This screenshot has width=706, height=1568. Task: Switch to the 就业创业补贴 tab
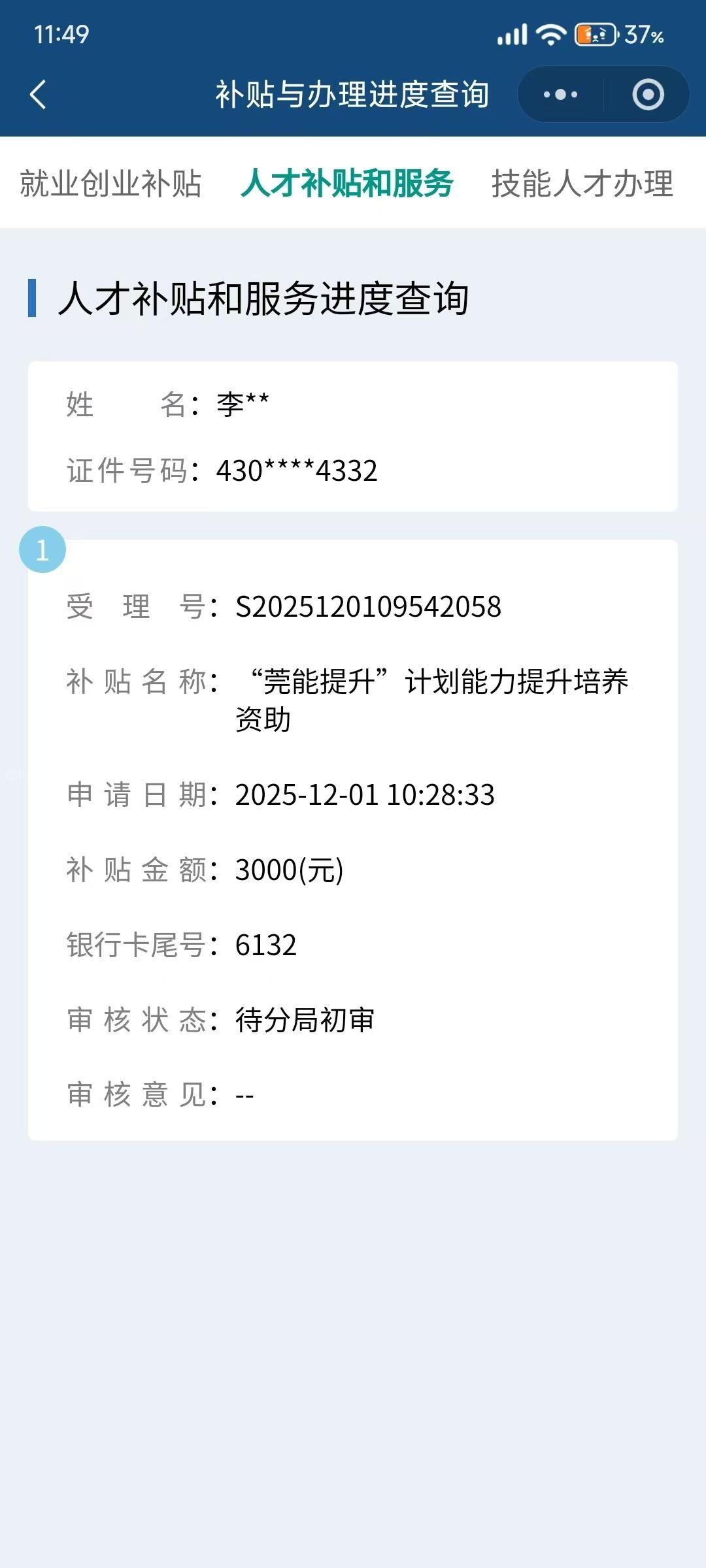[110, 184]
